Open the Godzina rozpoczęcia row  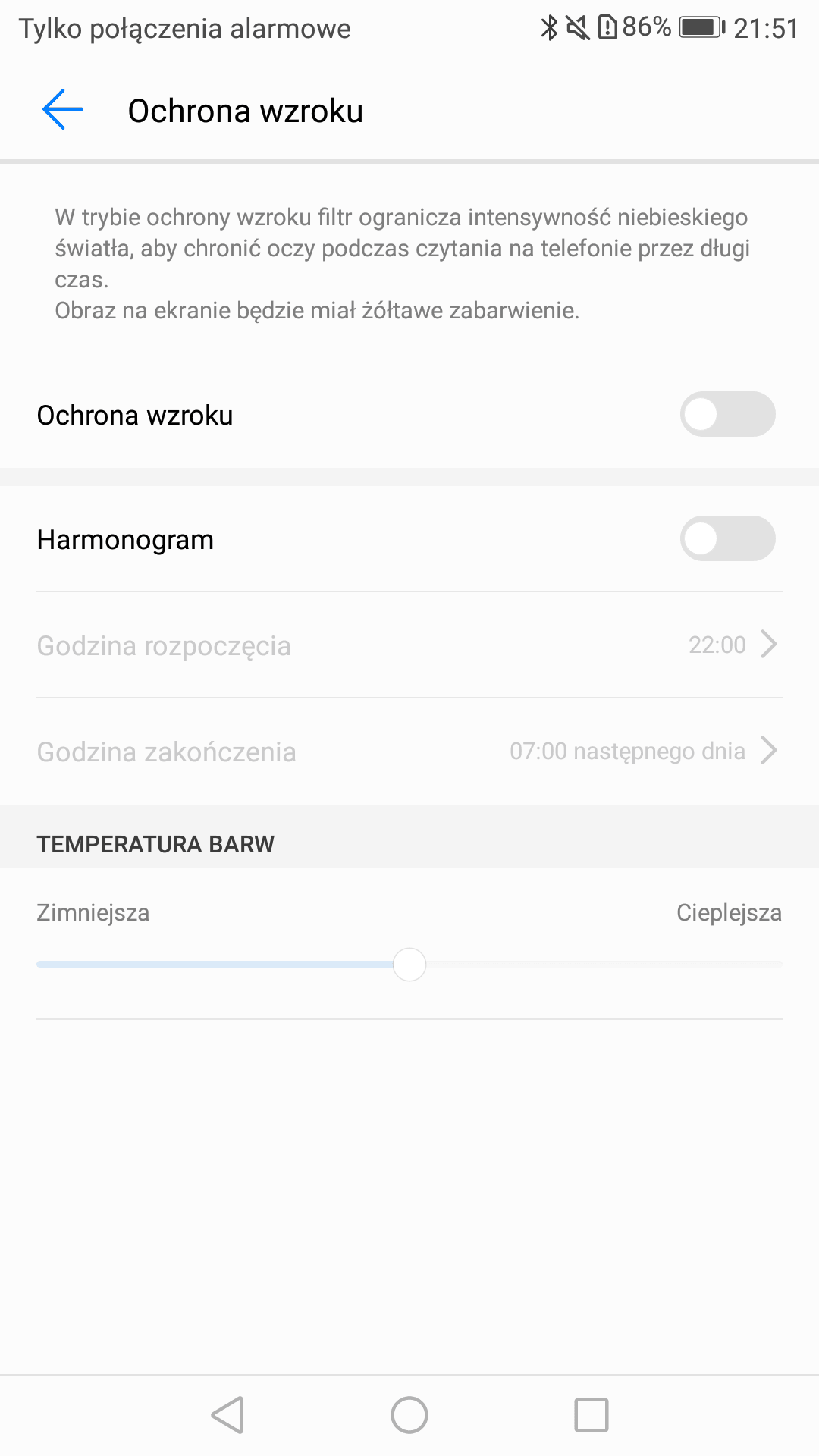(x=409, y=645)
